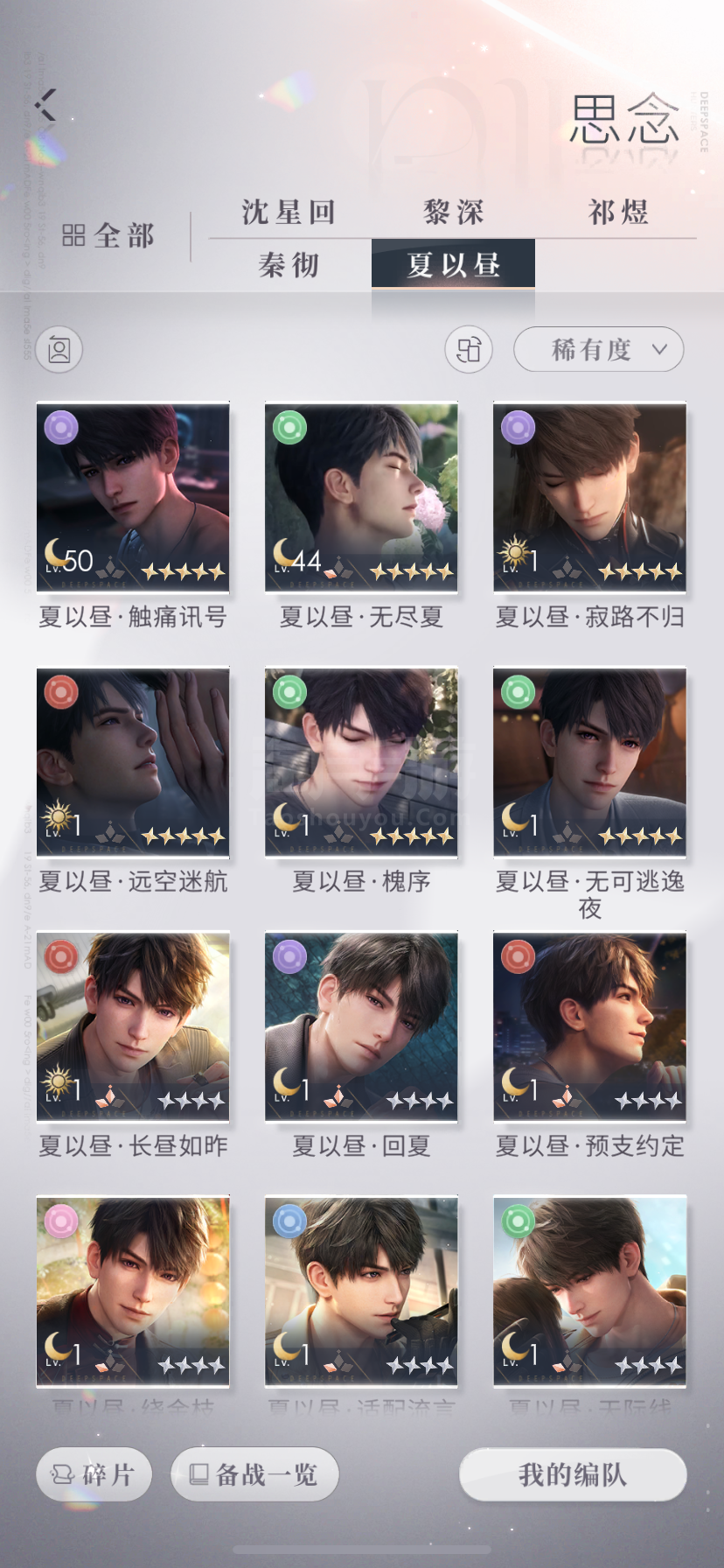View the card 夏以昼·无可逃逸夜
Image resolution: width=724 pixels, height=1568 pixels.
coord(589,762)
